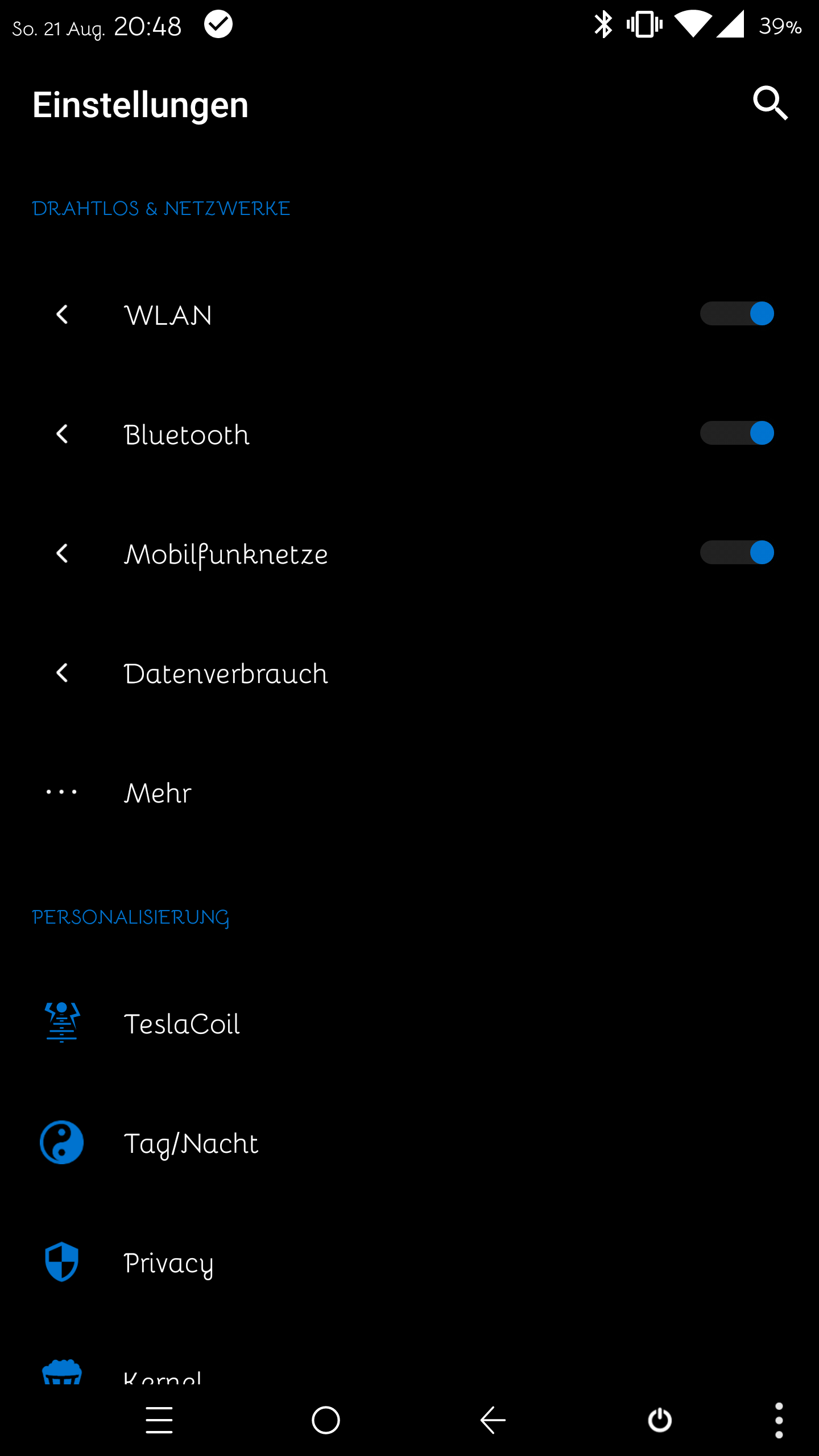
Task: Tap the navigation bar back arrow
Action: [x=493, y=1420]
